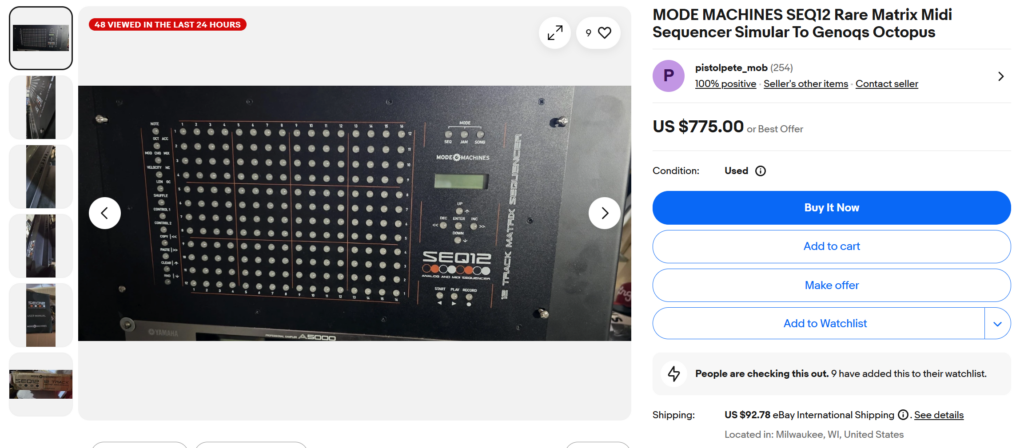1024x448 pixels.
Task: Select the first thumbnail in the gallery
Action: [41, 38]
